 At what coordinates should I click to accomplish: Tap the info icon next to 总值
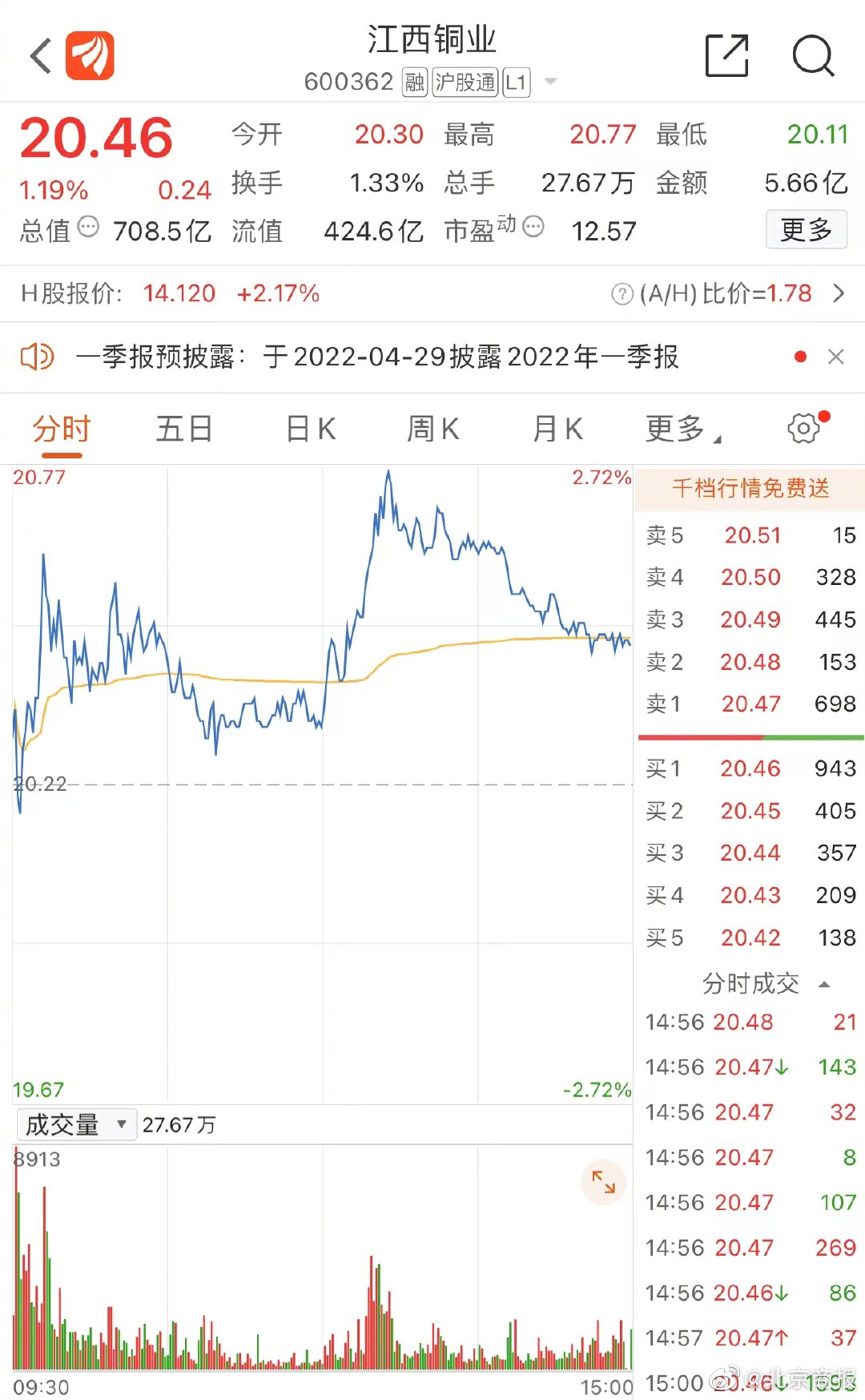(x=88, y=227)
